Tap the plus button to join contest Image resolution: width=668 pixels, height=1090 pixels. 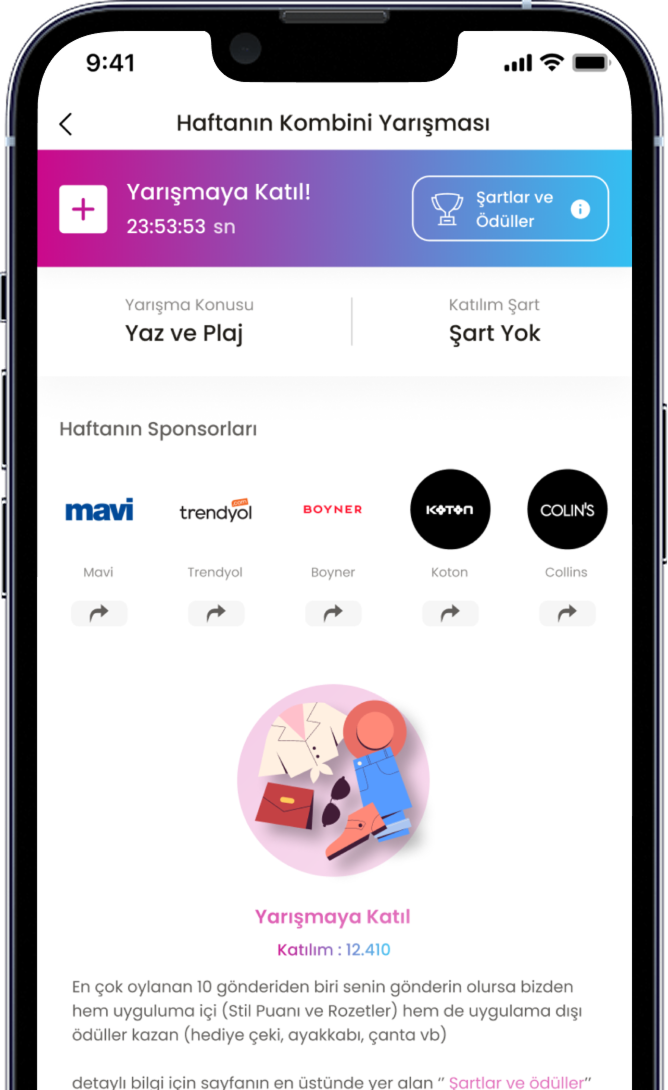pyautogui.click(x=83, y=209)
